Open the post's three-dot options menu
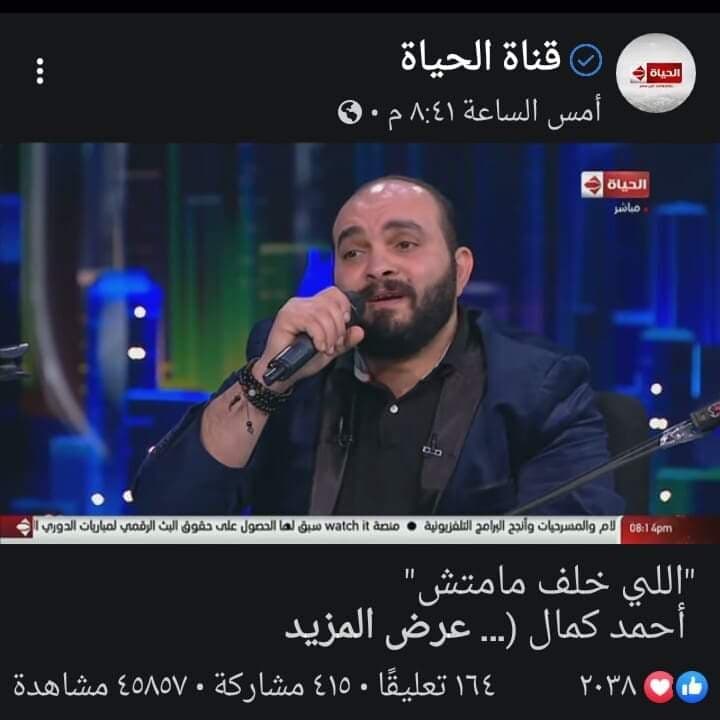Viewport: 720px width, 720px height. pos(41,72)
